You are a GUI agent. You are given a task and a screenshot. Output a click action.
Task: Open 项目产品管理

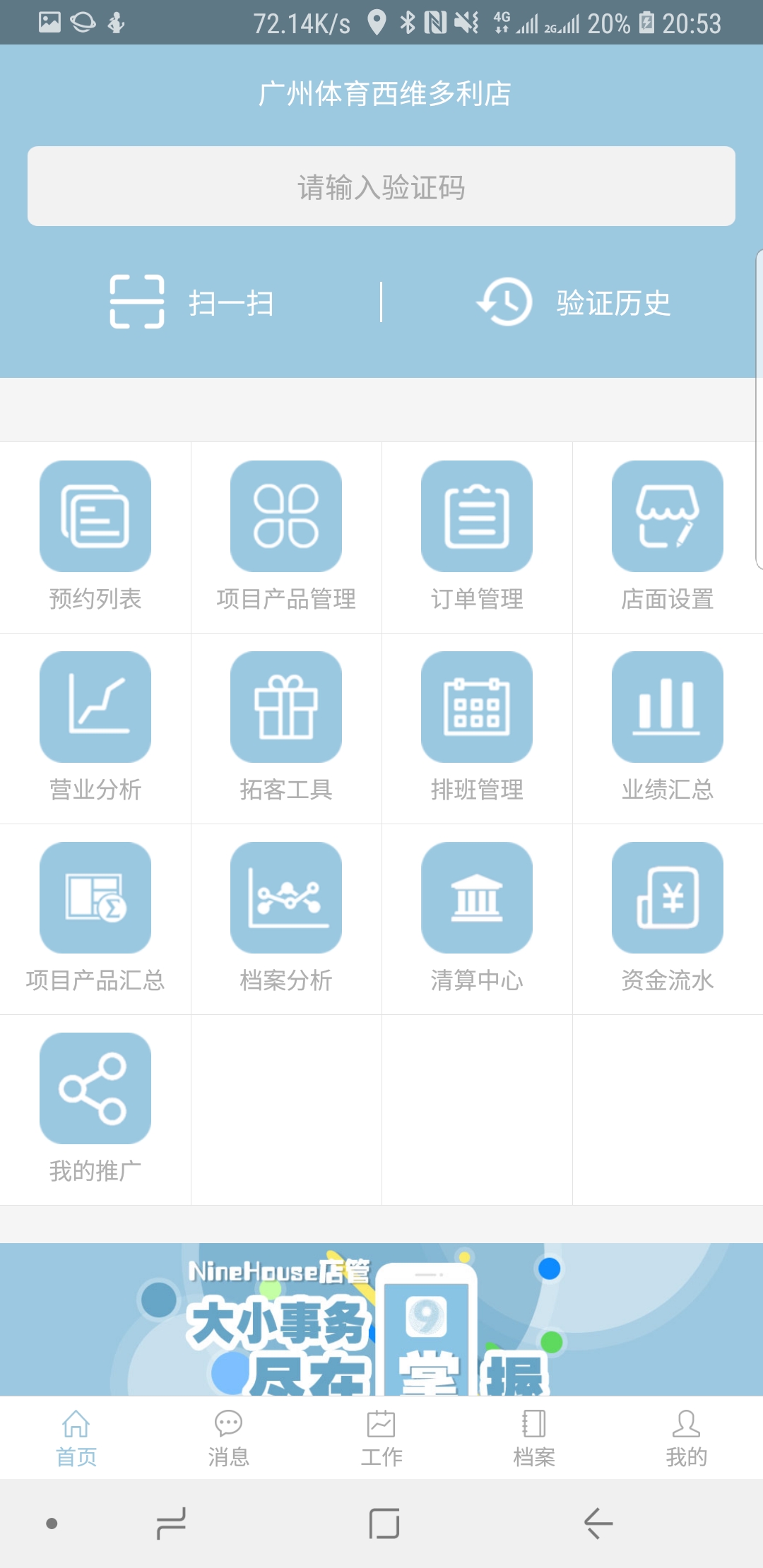[x=286, y=537]
